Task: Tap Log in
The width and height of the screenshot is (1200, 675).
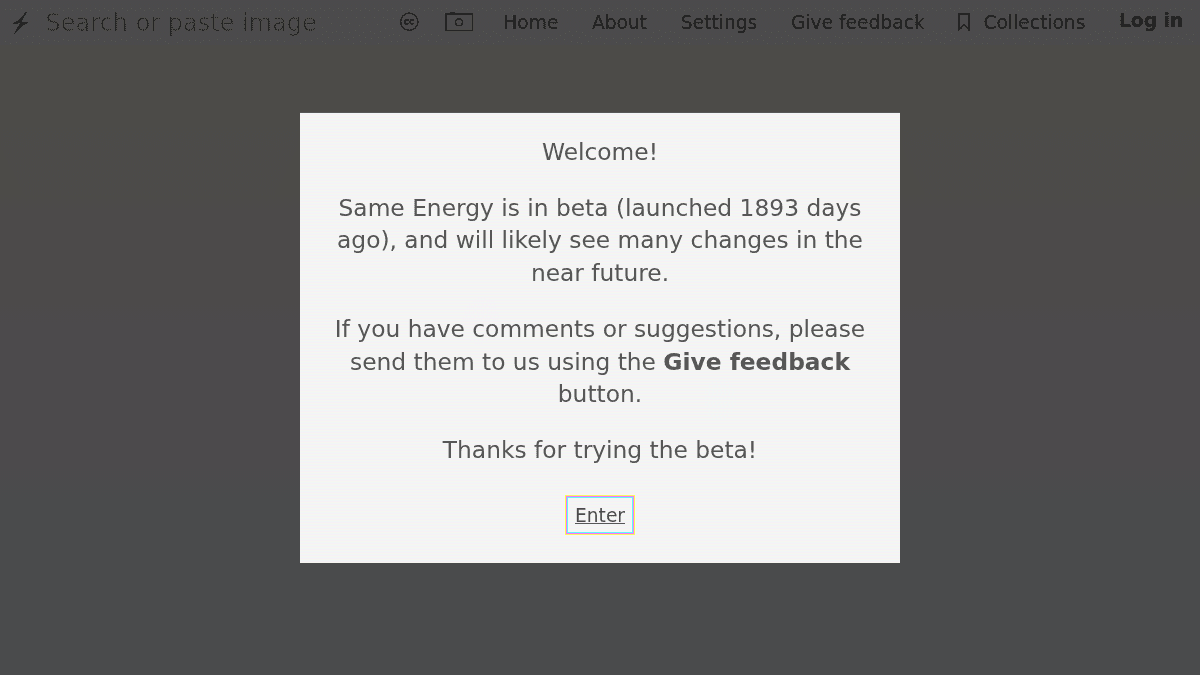Action: point(1150,21)
